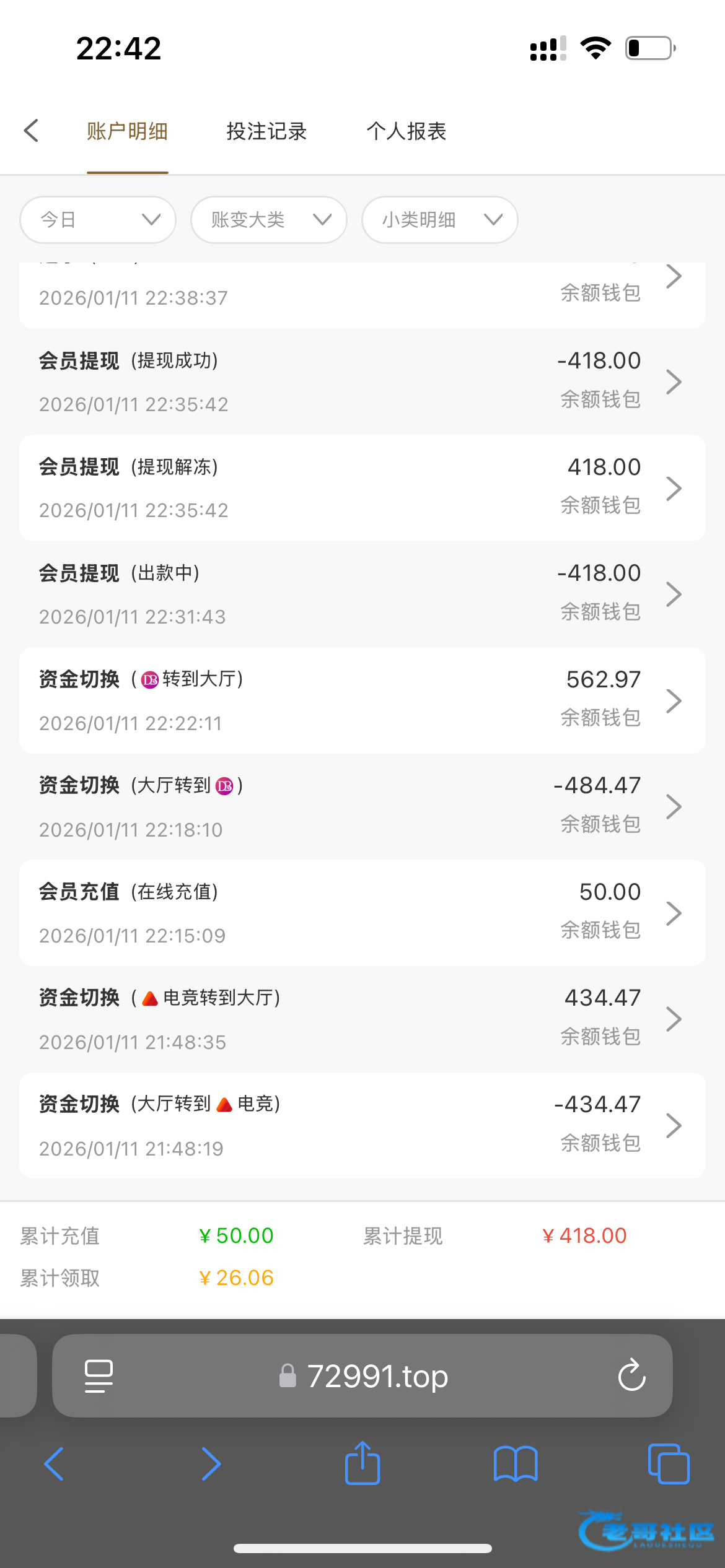The image size is (725, 1568).
Task: Open the -484.47 资金切换 record
Action: click(362, 806)
